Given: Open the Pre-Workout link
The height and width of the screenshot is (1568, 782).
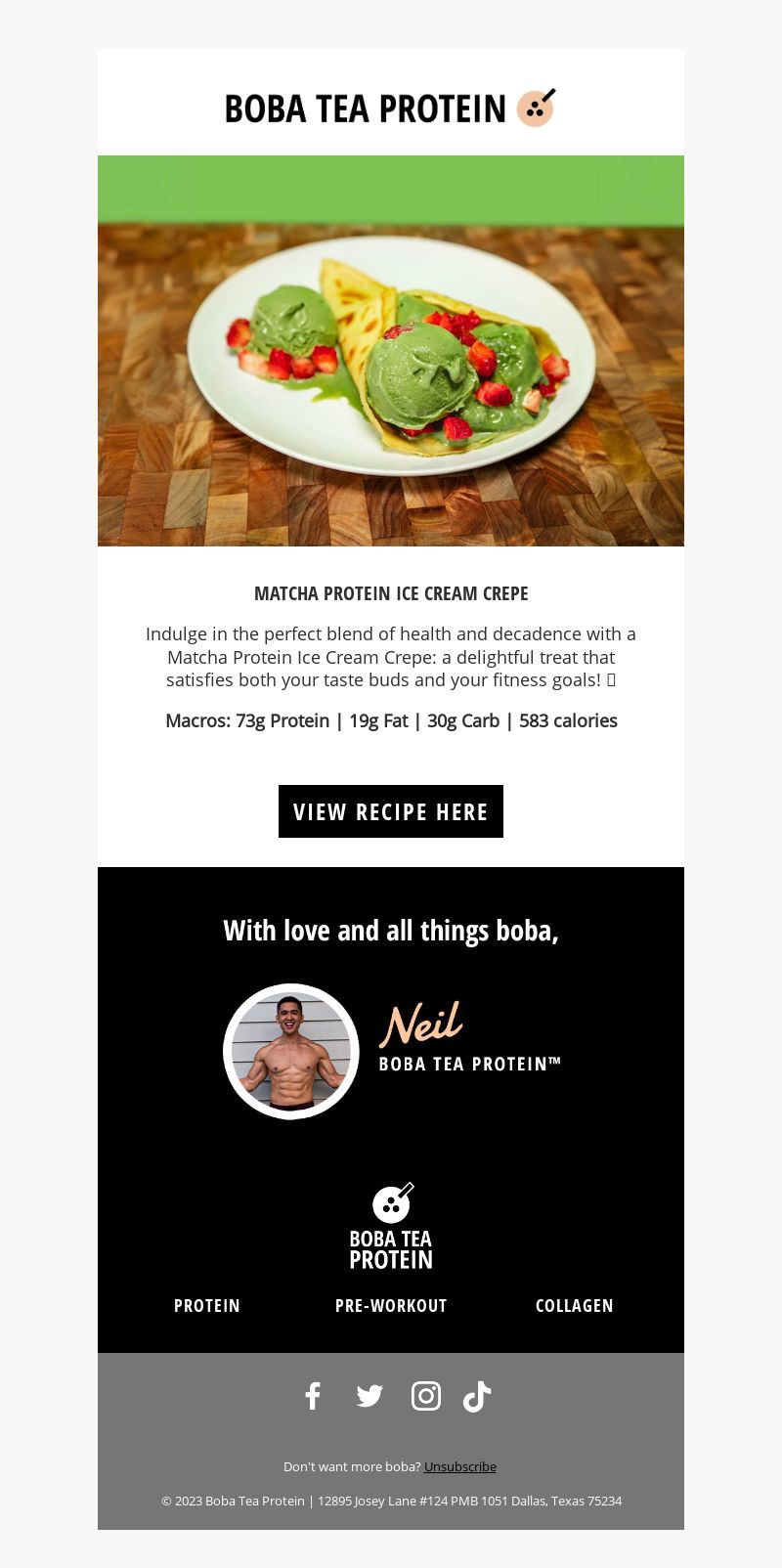Looking at the screenshot, I should click(x=391, y=1306).
